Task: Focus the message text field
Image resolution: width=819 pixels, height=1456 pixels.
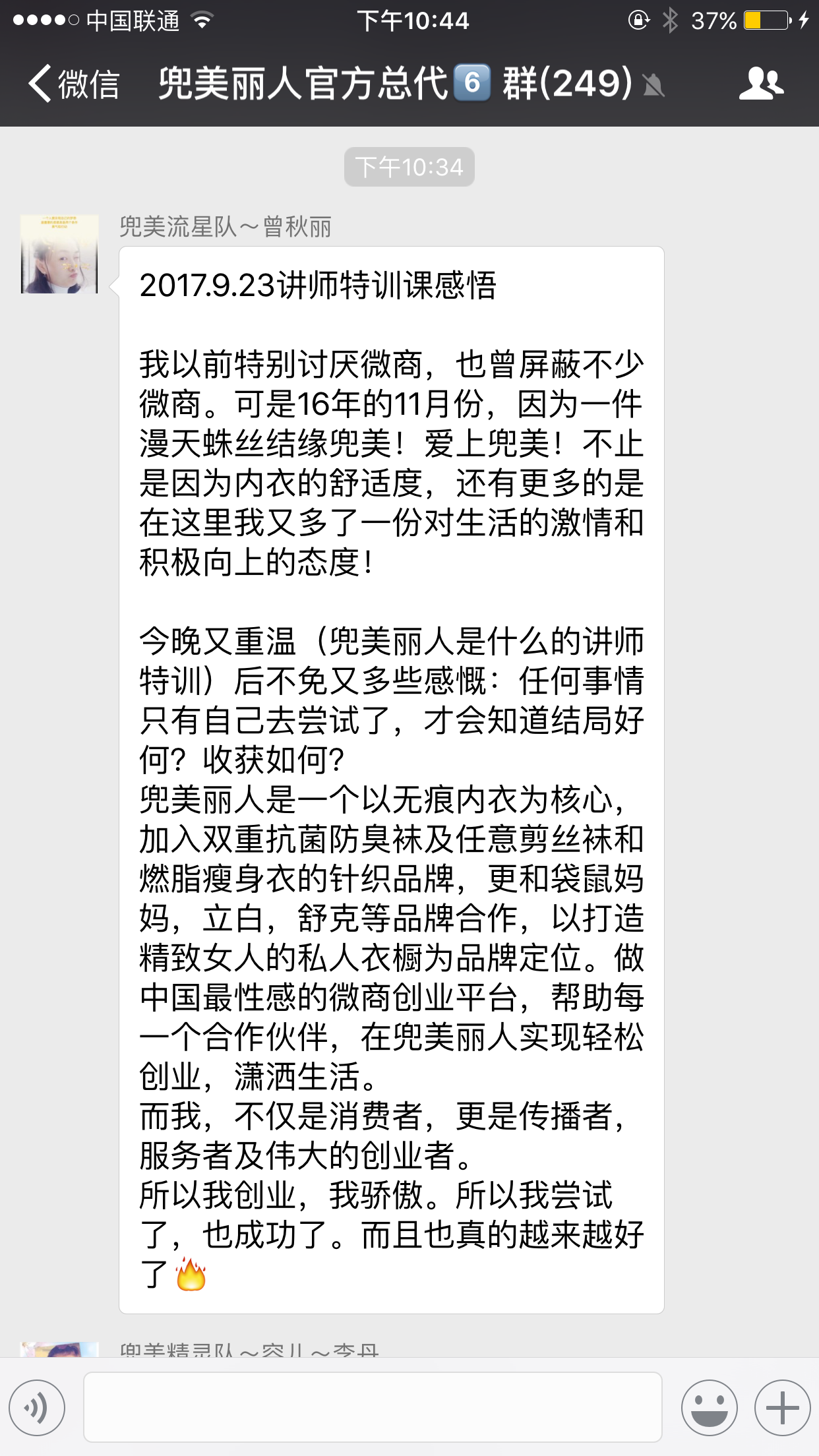Action: 373,1407
